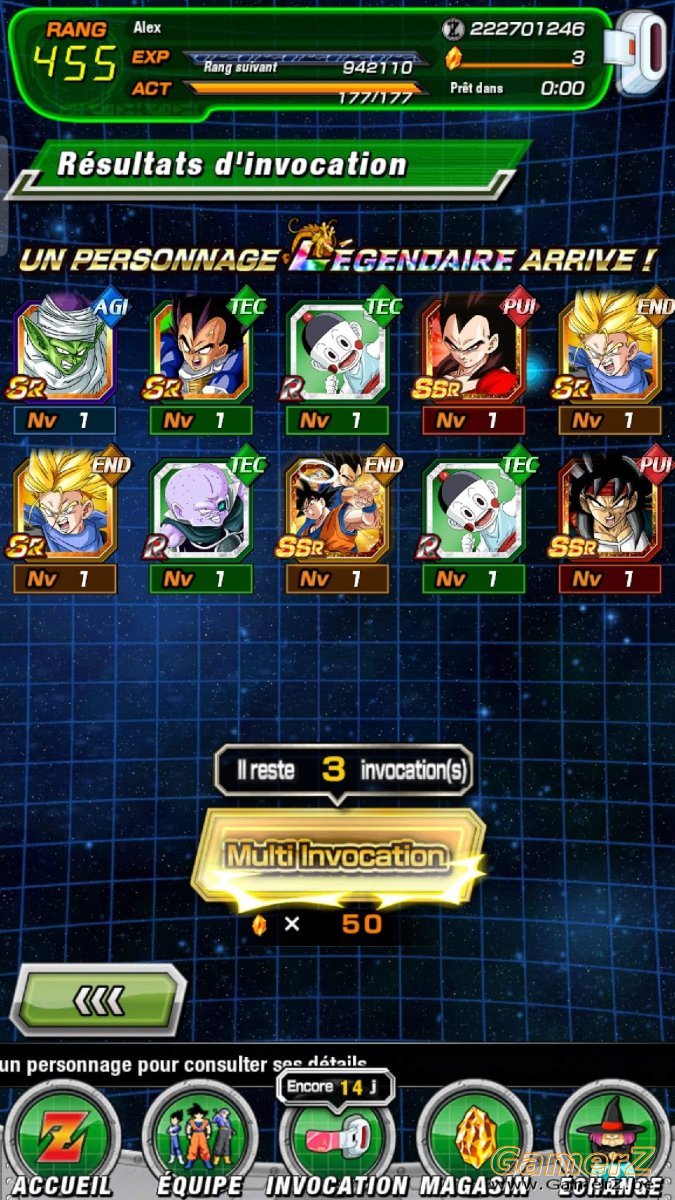Open the Échange tab
Image resolution: width=675 pixels, height=1200 pixels.
611,1140
